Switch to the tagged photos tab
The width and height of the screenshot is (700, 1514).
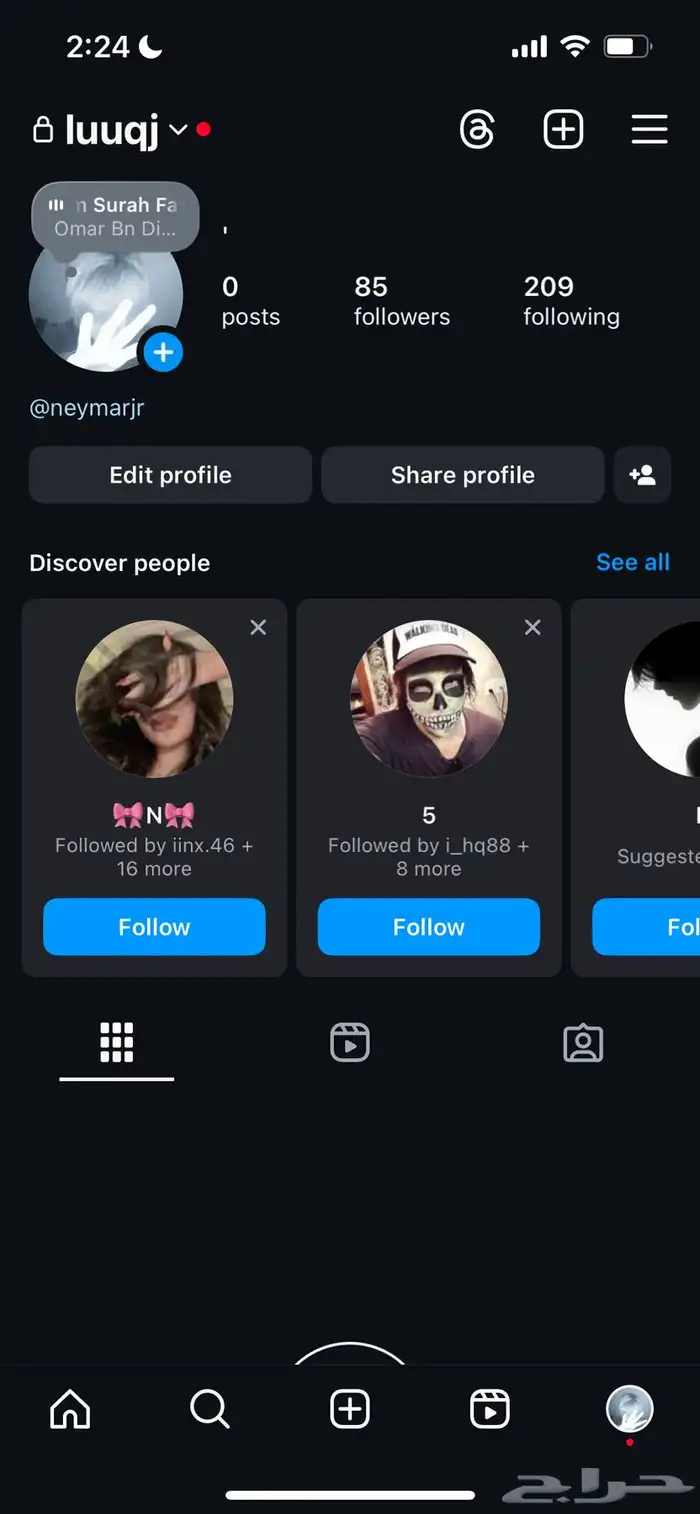[x=583, y=1043]
